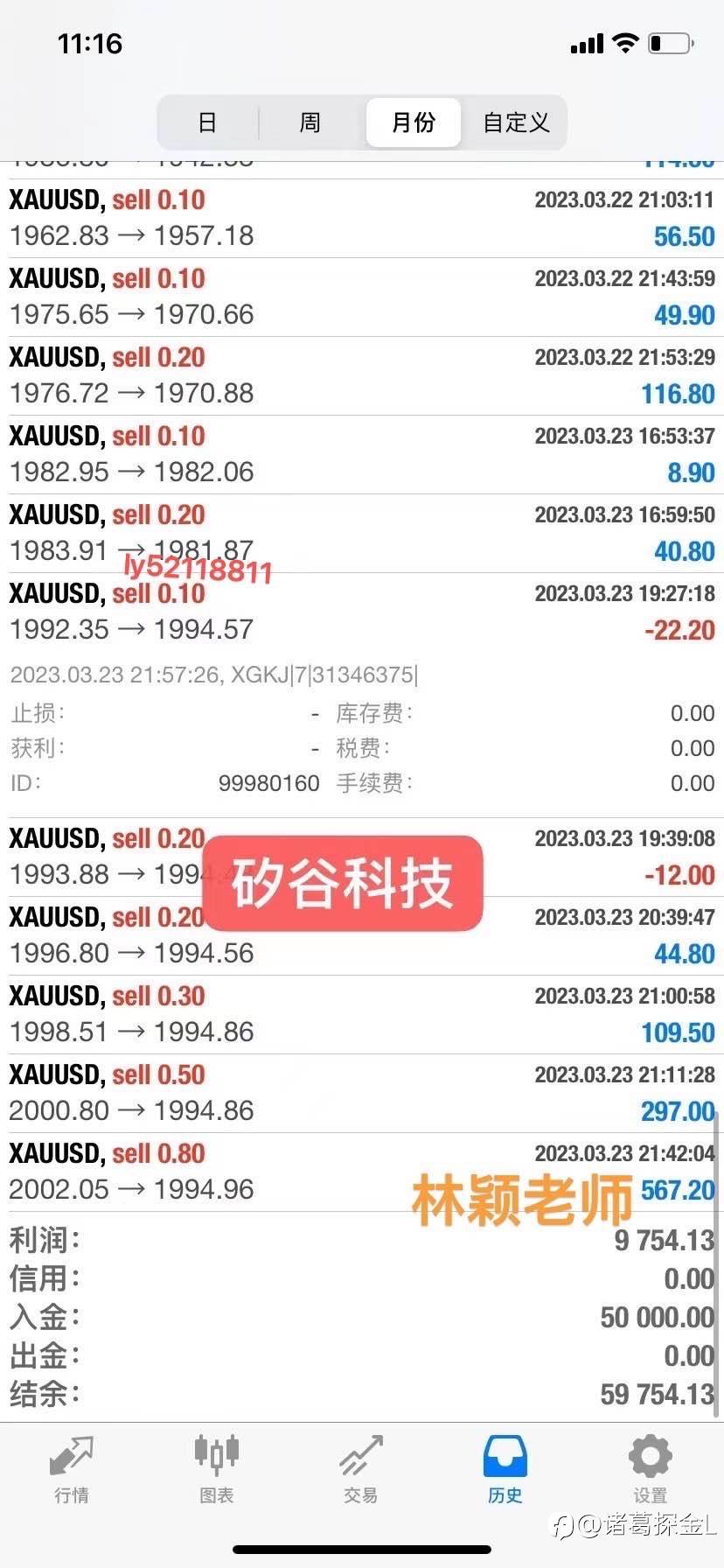Expand the trade with profit 8.90
Screen dimensions: 724x1568
point(362,455)
